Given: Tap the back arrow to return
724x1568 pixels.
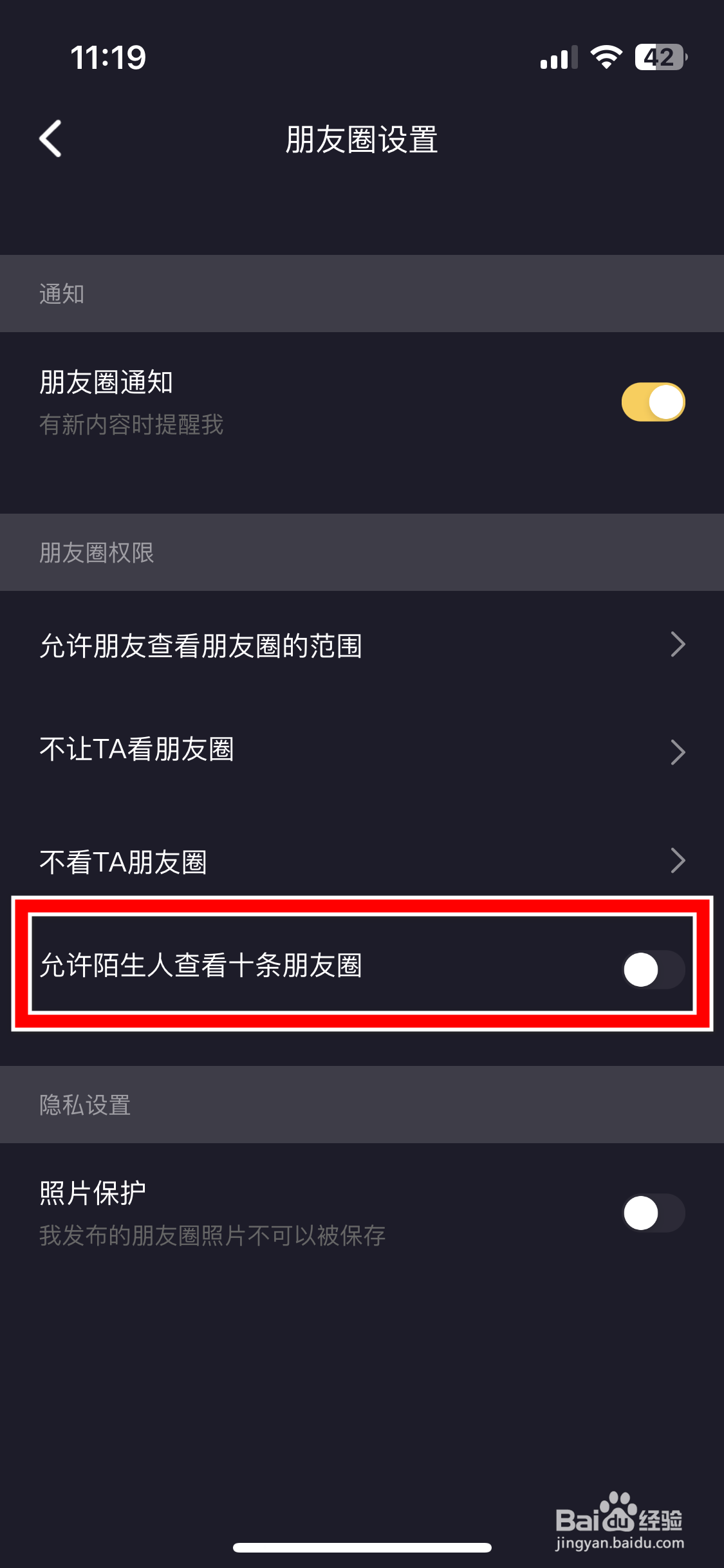Looking at the screenshot, I should point(48,138).
